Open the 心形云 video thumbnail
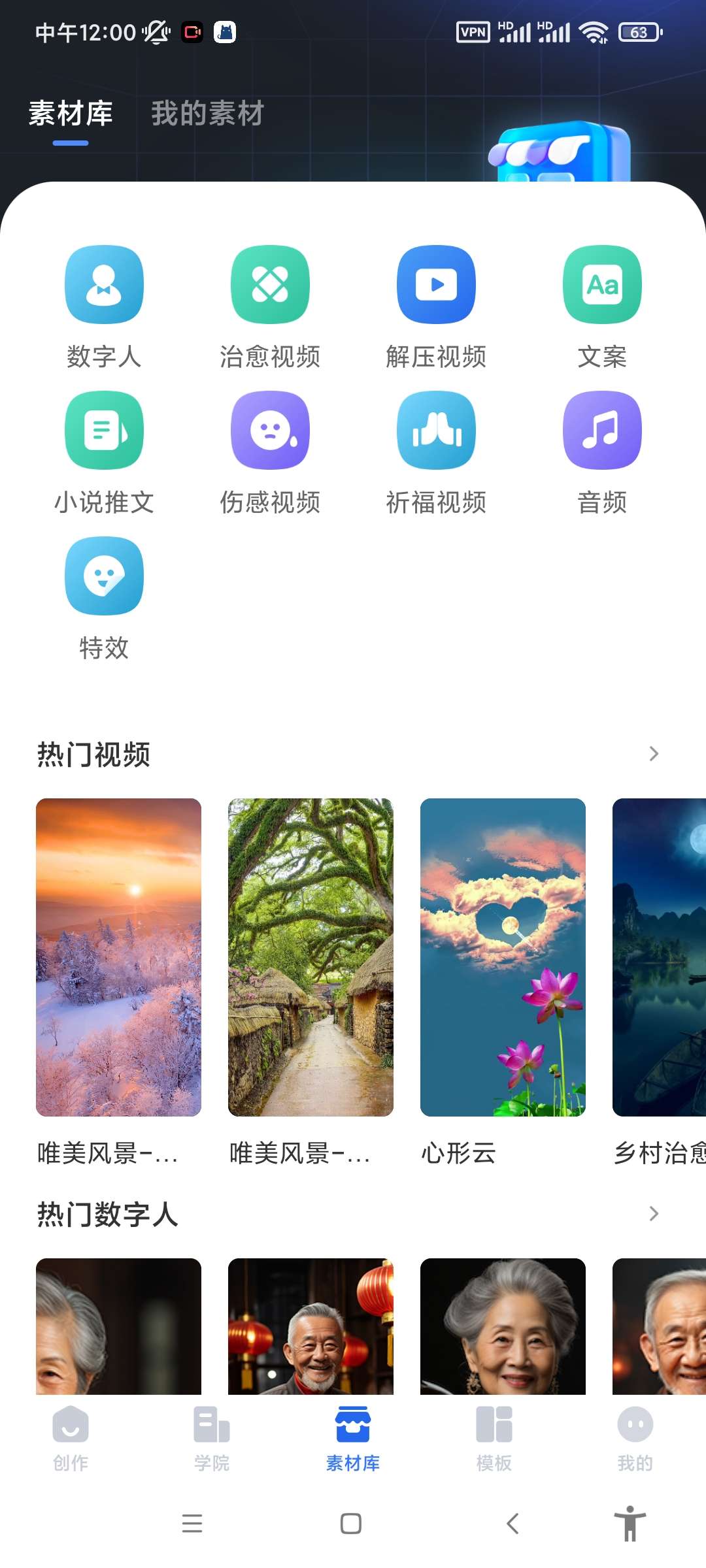The height and width of the screenshot is (1568, 706). (x=503, y=957)
